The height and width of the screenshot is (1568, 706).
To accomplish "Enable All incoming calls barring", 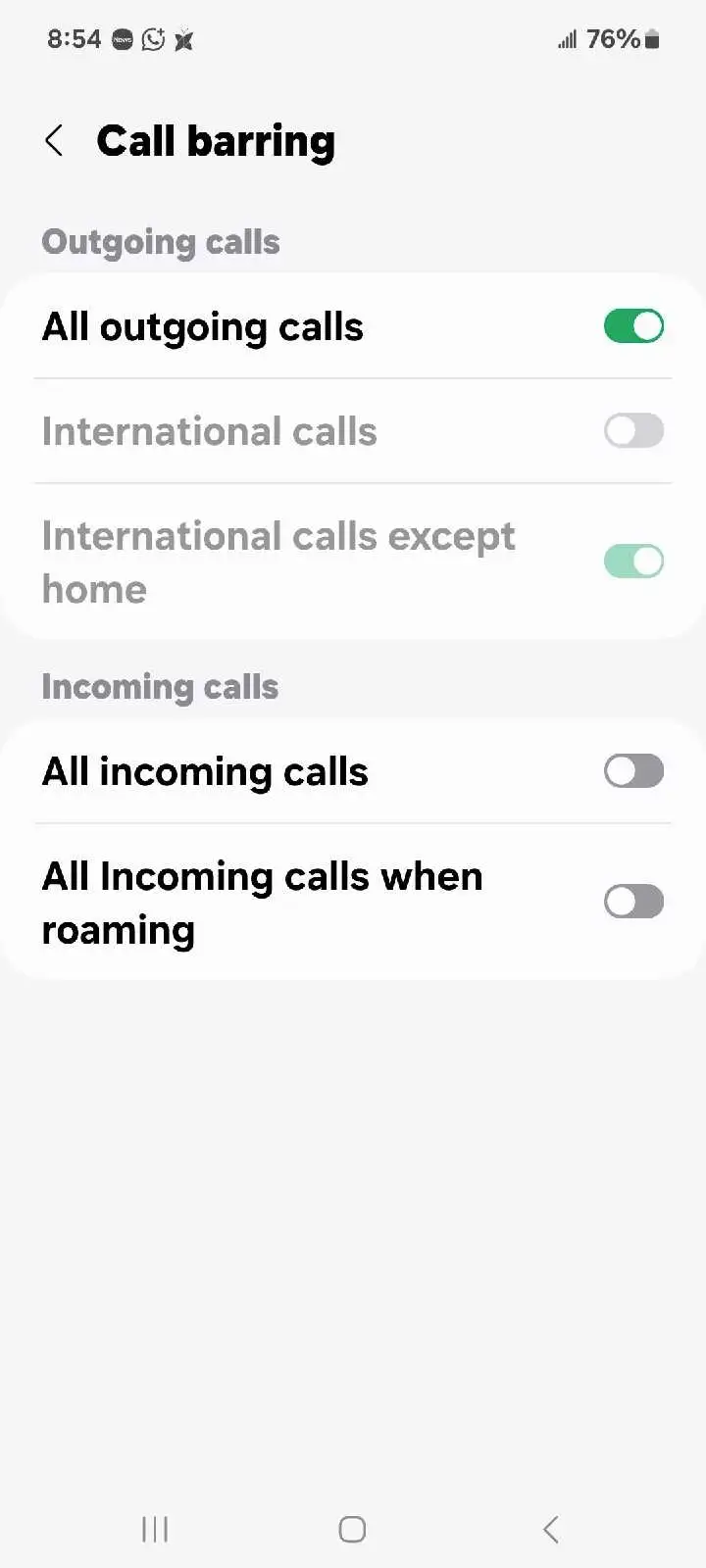I will (633, 771).
